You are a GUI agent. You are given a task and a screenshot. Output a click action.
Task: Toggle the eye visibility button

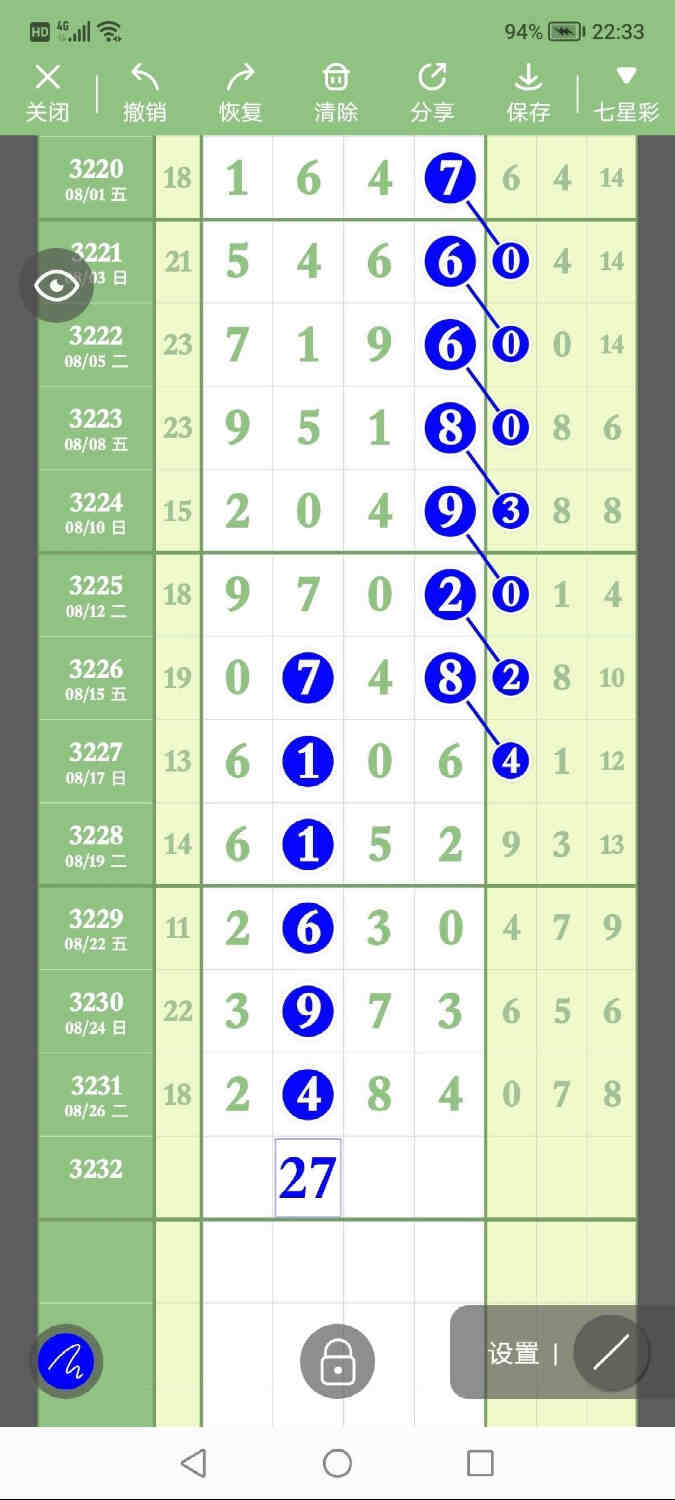point(57,285)
